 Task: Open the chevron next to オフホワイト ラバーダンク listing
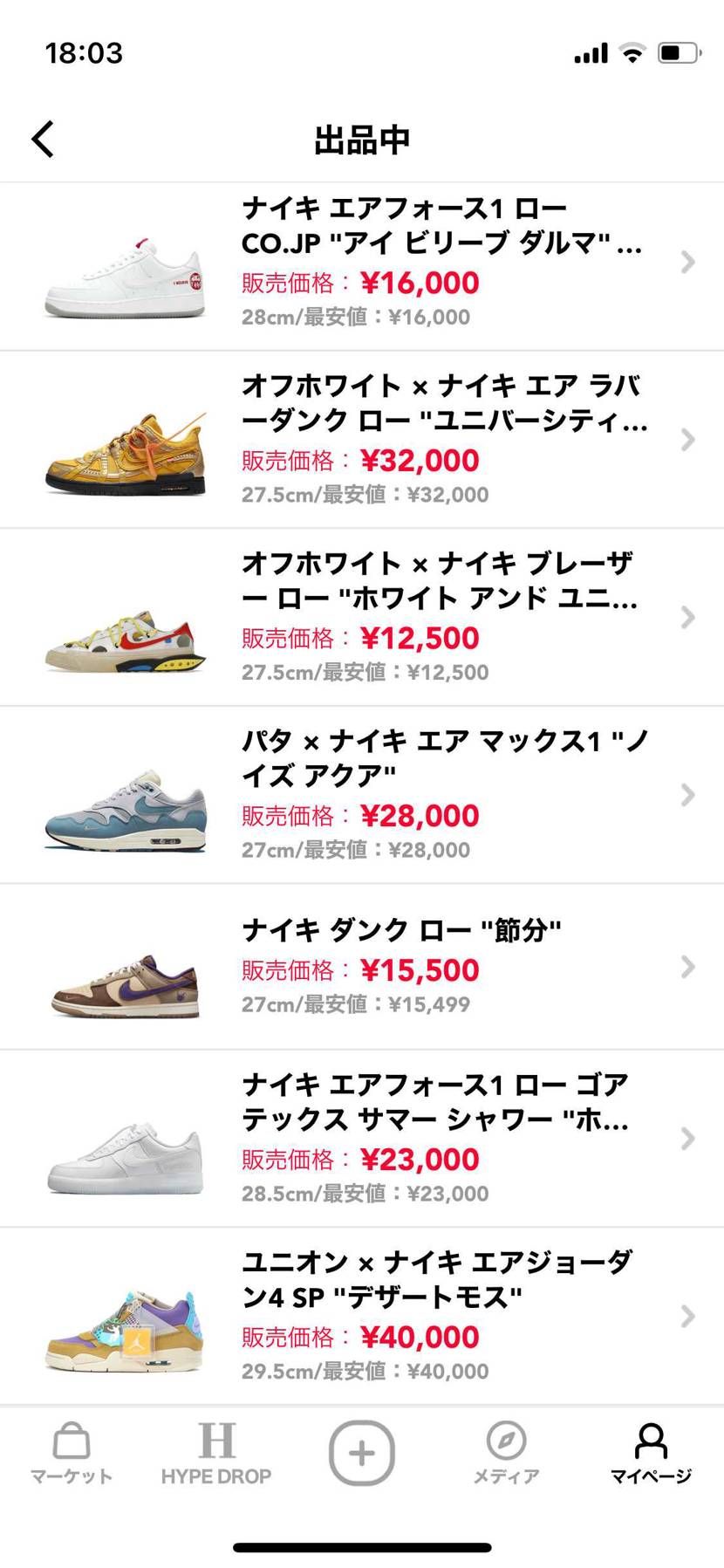click(686, 440)
